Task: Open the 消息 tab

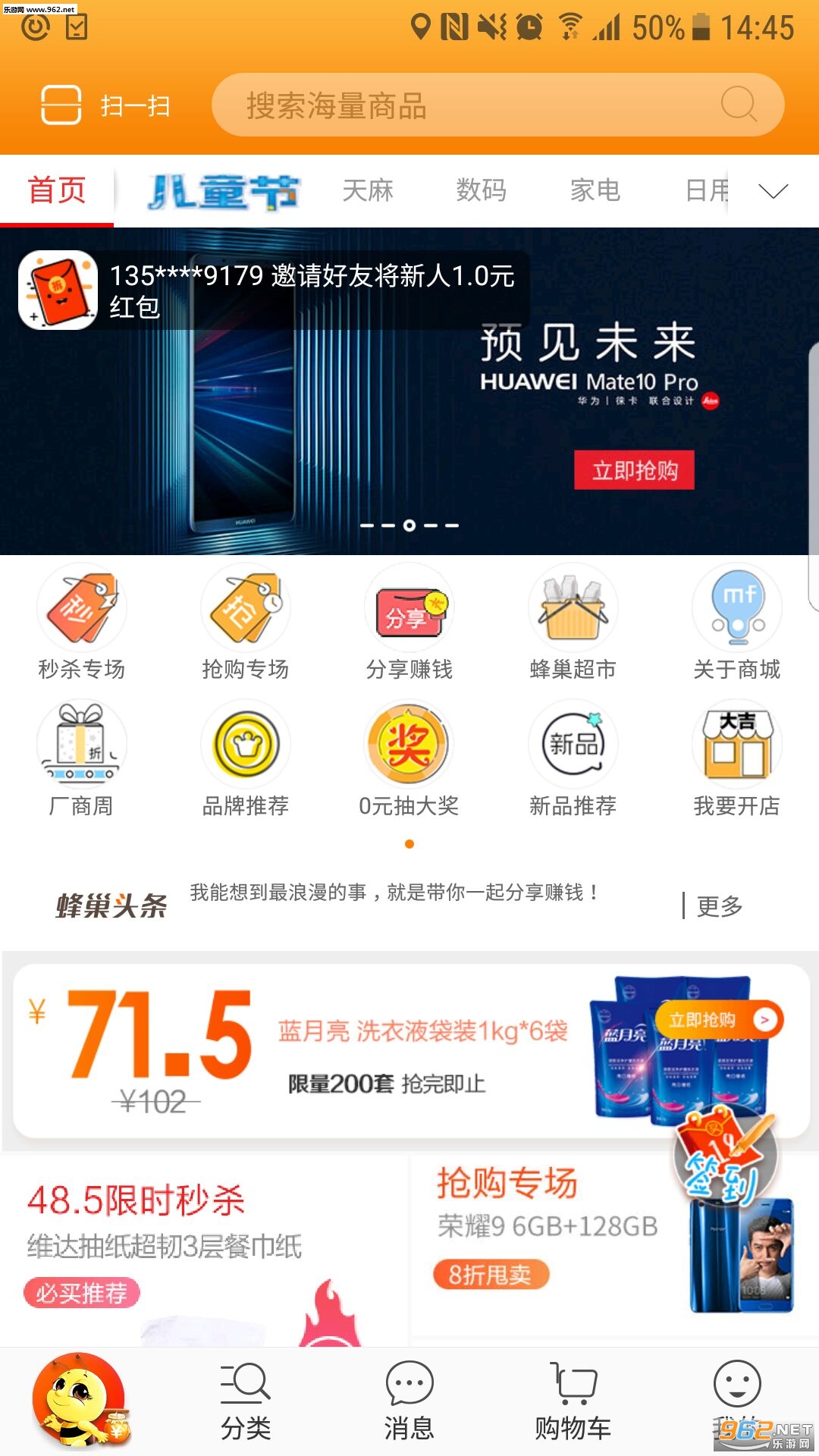Action: tap(409, 1401)
